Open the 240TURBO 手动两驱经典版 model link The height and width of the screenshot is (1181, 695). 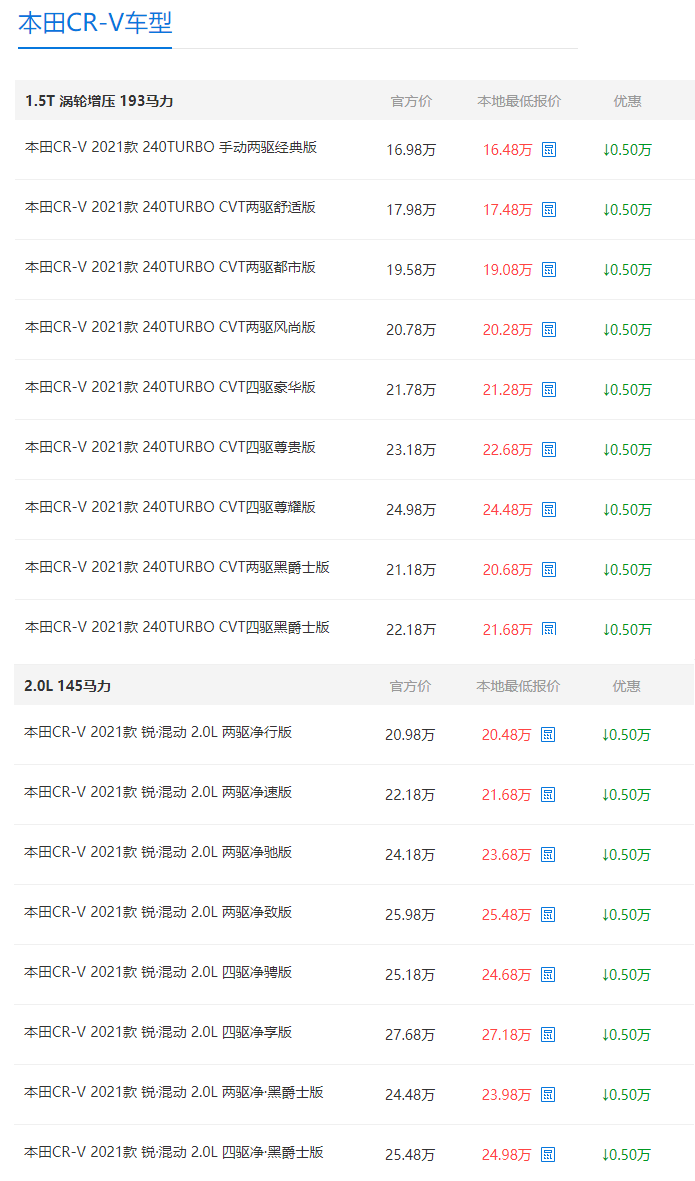[171, 148]
